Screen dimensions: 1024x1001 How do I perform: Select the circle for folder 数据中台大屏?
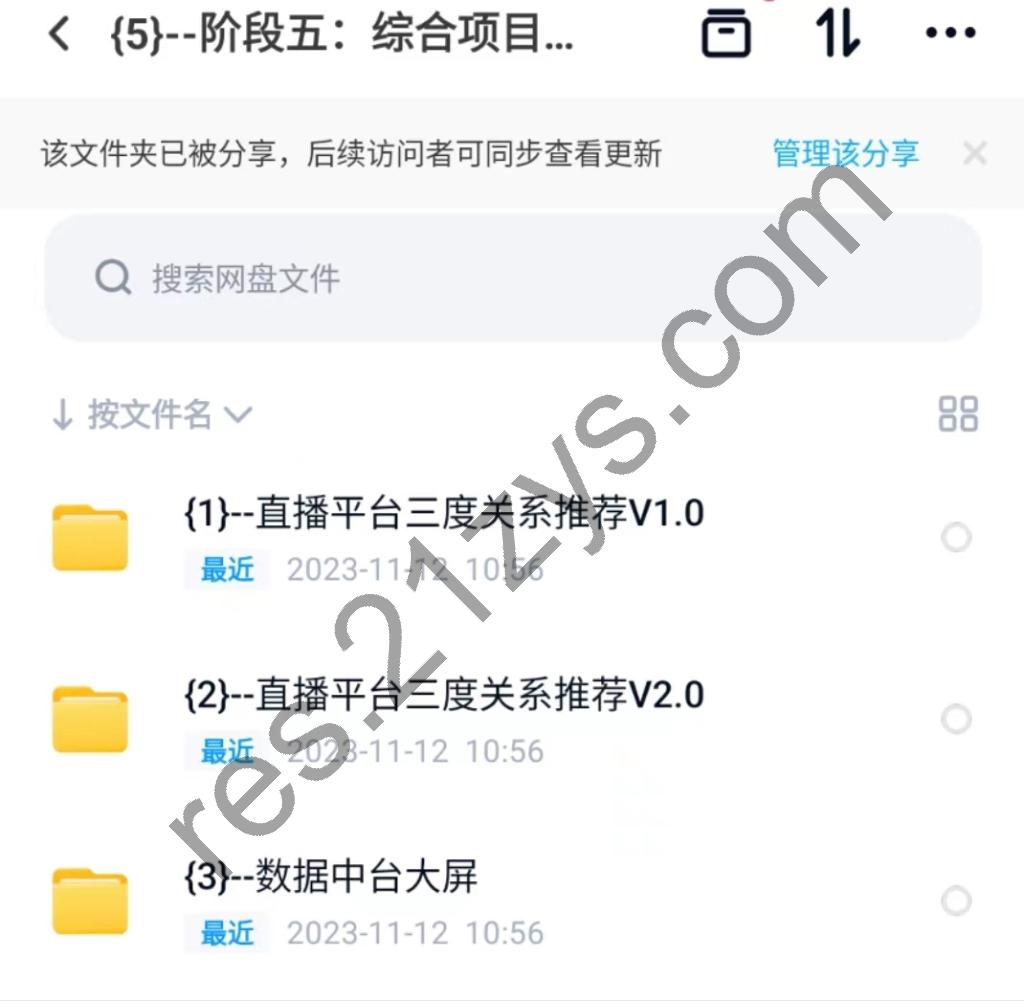click(x=956, y=901)
